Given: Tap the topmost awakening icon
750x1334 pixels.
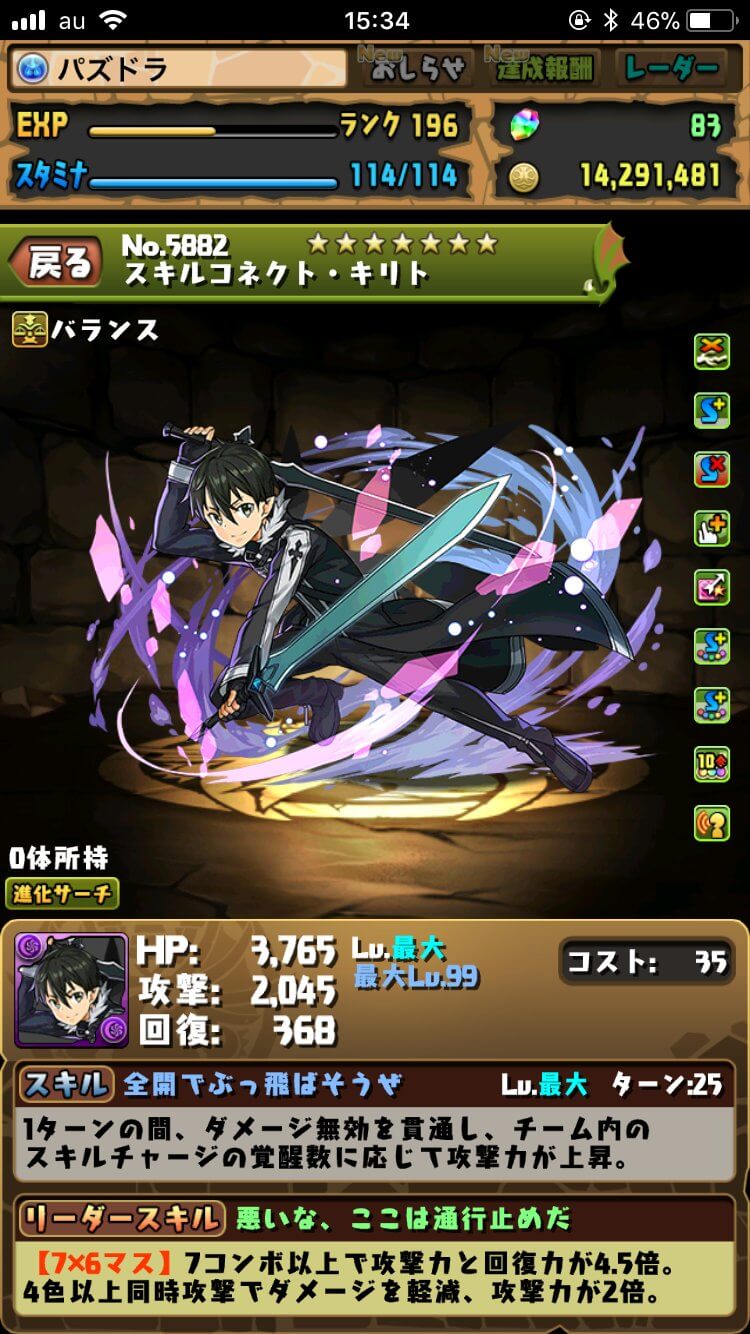Looking at the screenshot, I should click(x=712, y=352).
